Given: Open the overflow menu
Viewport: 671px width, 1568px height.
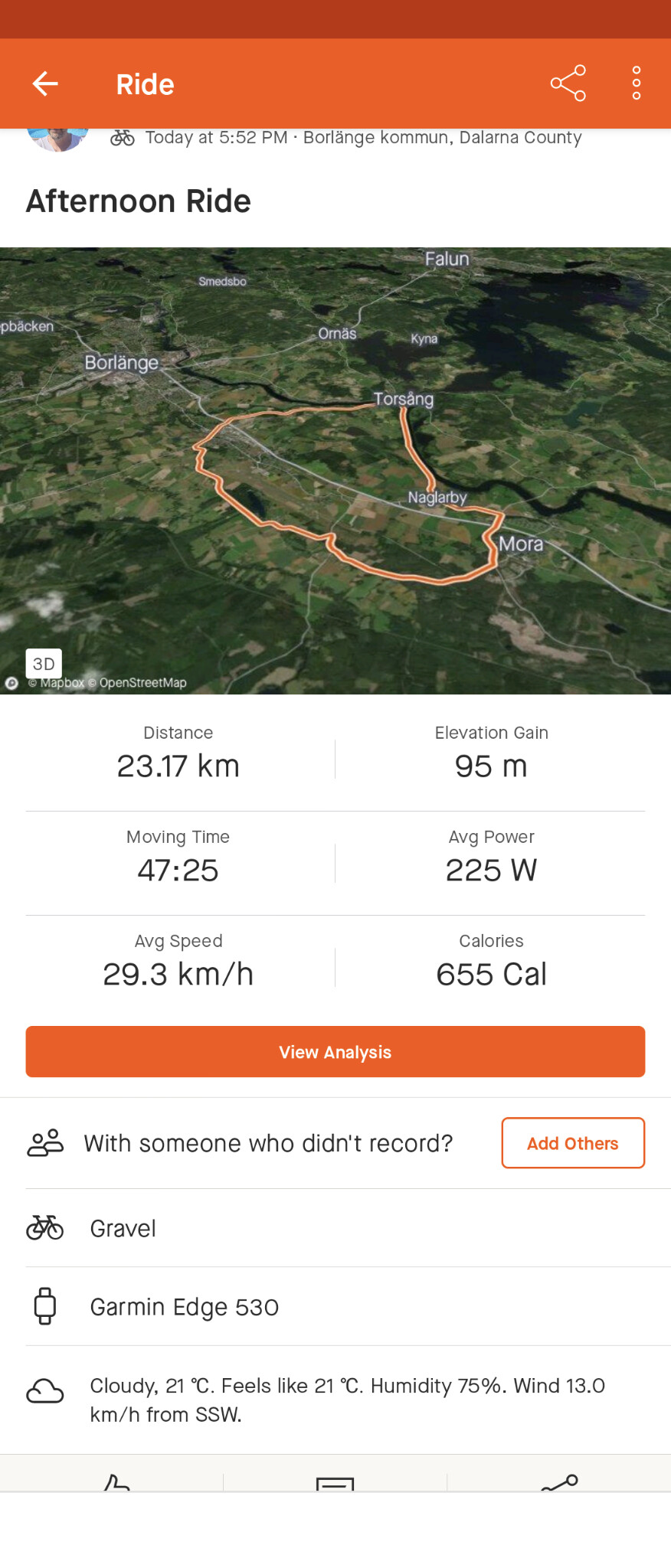Looking at the screenshot, I should 636,83.
